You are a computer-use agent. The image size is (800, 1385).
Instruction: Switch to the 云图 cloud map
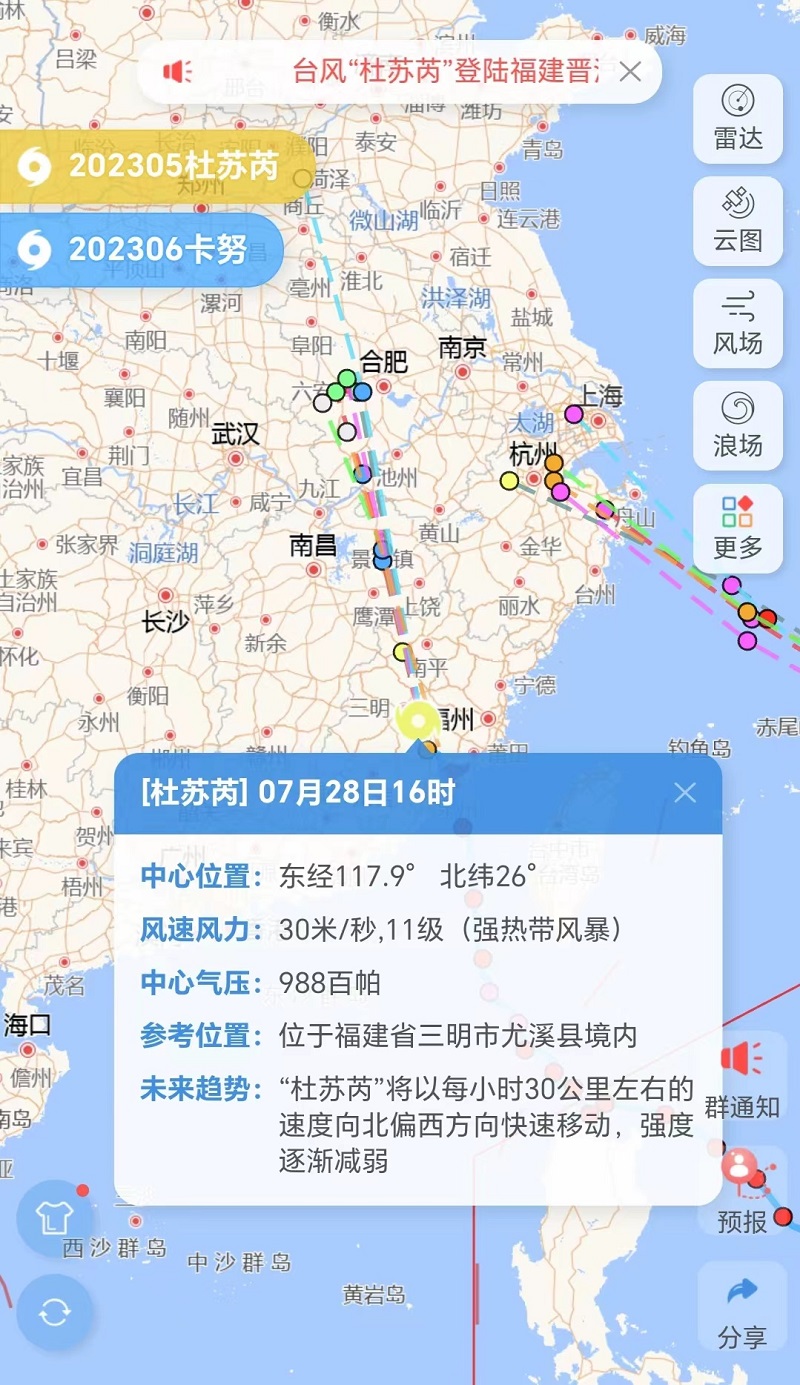738,221
